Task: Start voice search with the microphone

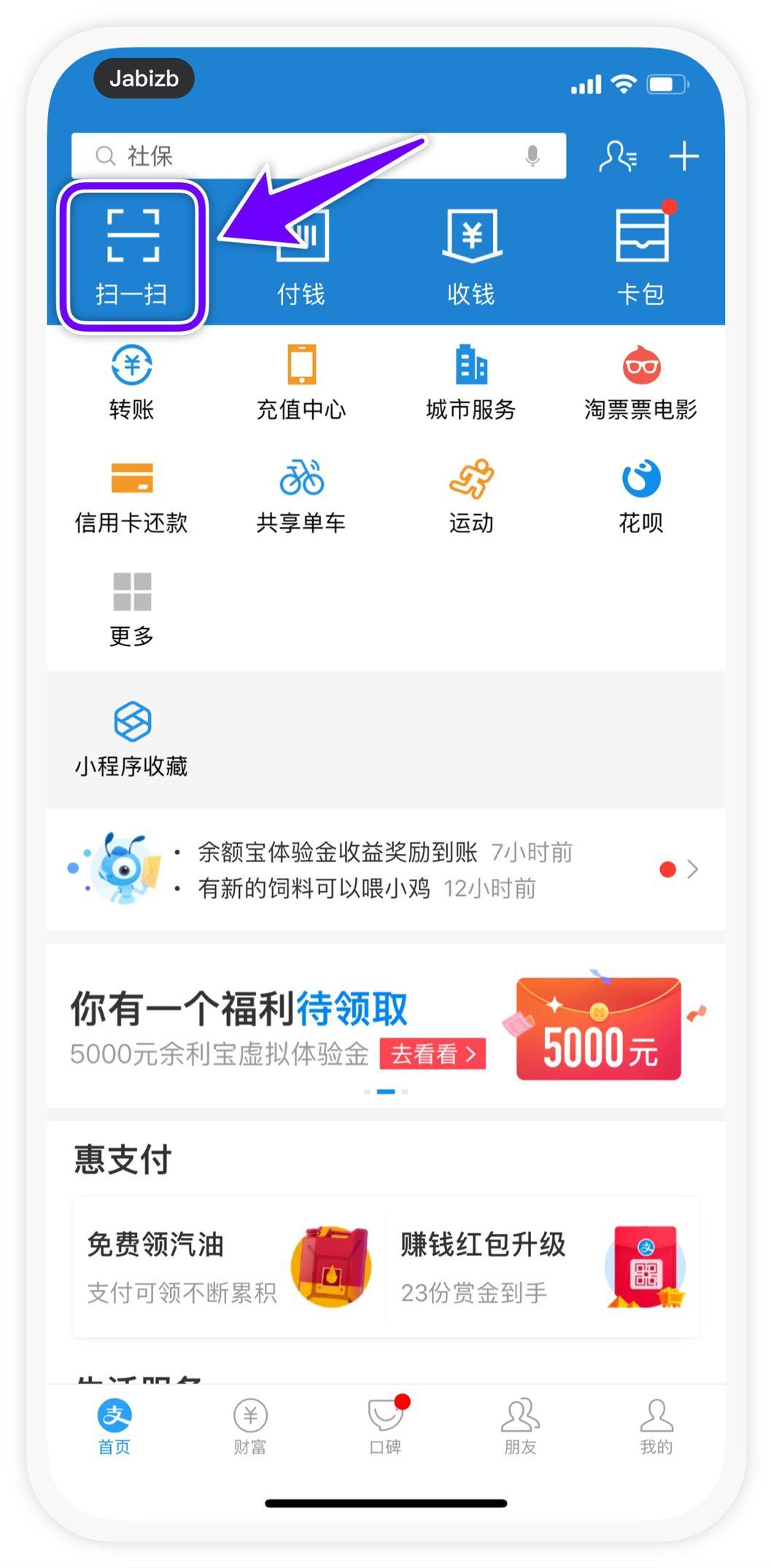Action: 533,155
